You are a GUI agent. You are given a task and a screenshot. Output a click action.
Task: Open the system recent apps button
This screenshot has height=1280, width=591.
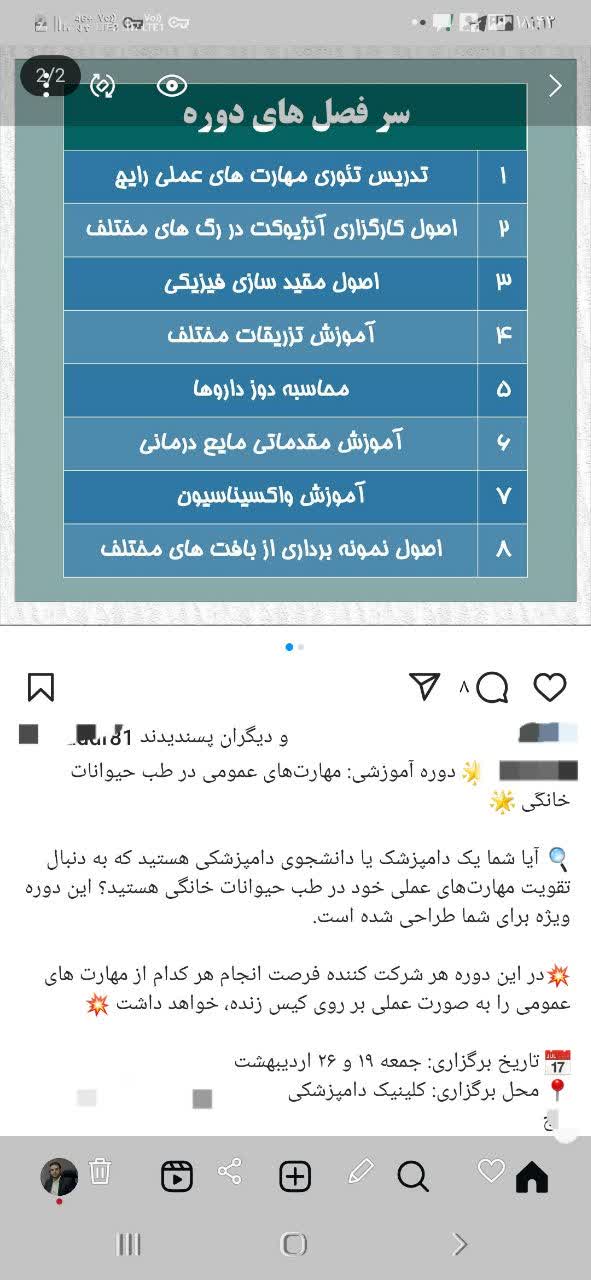129,1244
